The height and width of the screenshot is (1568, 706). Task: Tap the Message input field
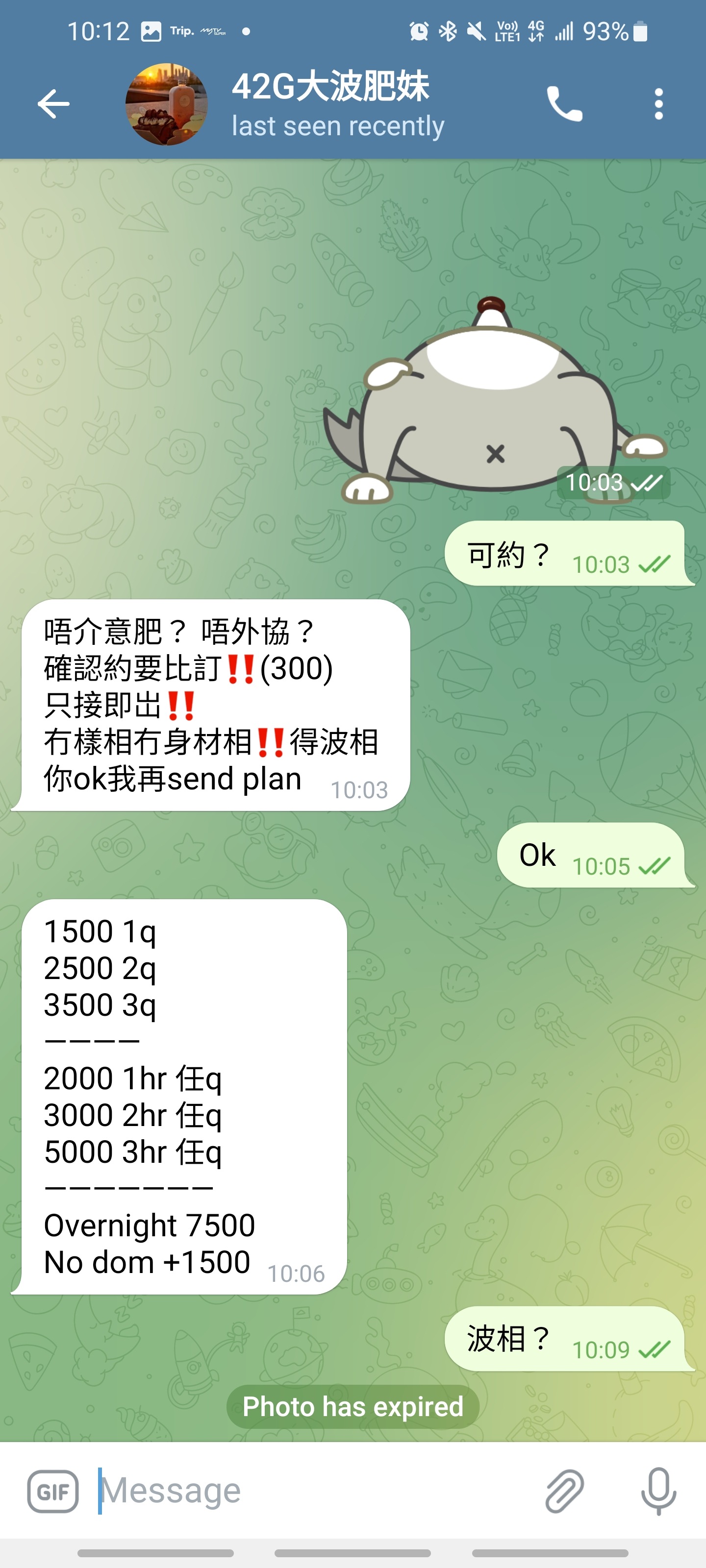coord(244,1490)
